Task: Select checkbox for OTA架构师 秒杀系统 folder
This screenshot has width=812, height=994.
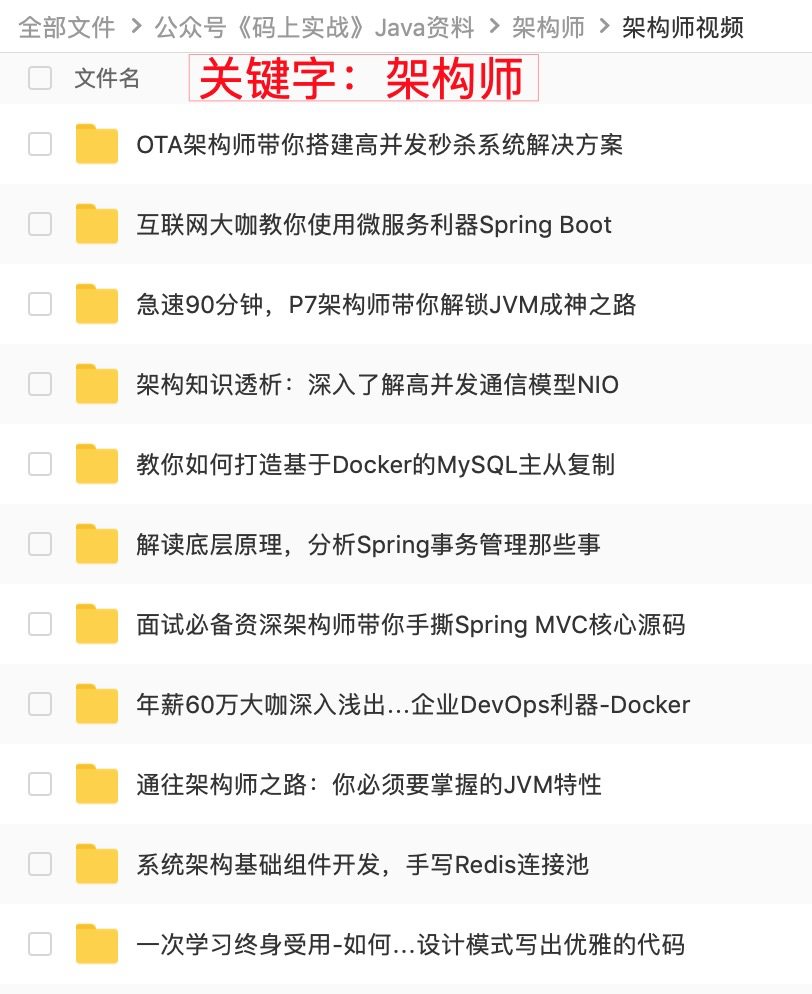Action: click(x=40, y=144)
